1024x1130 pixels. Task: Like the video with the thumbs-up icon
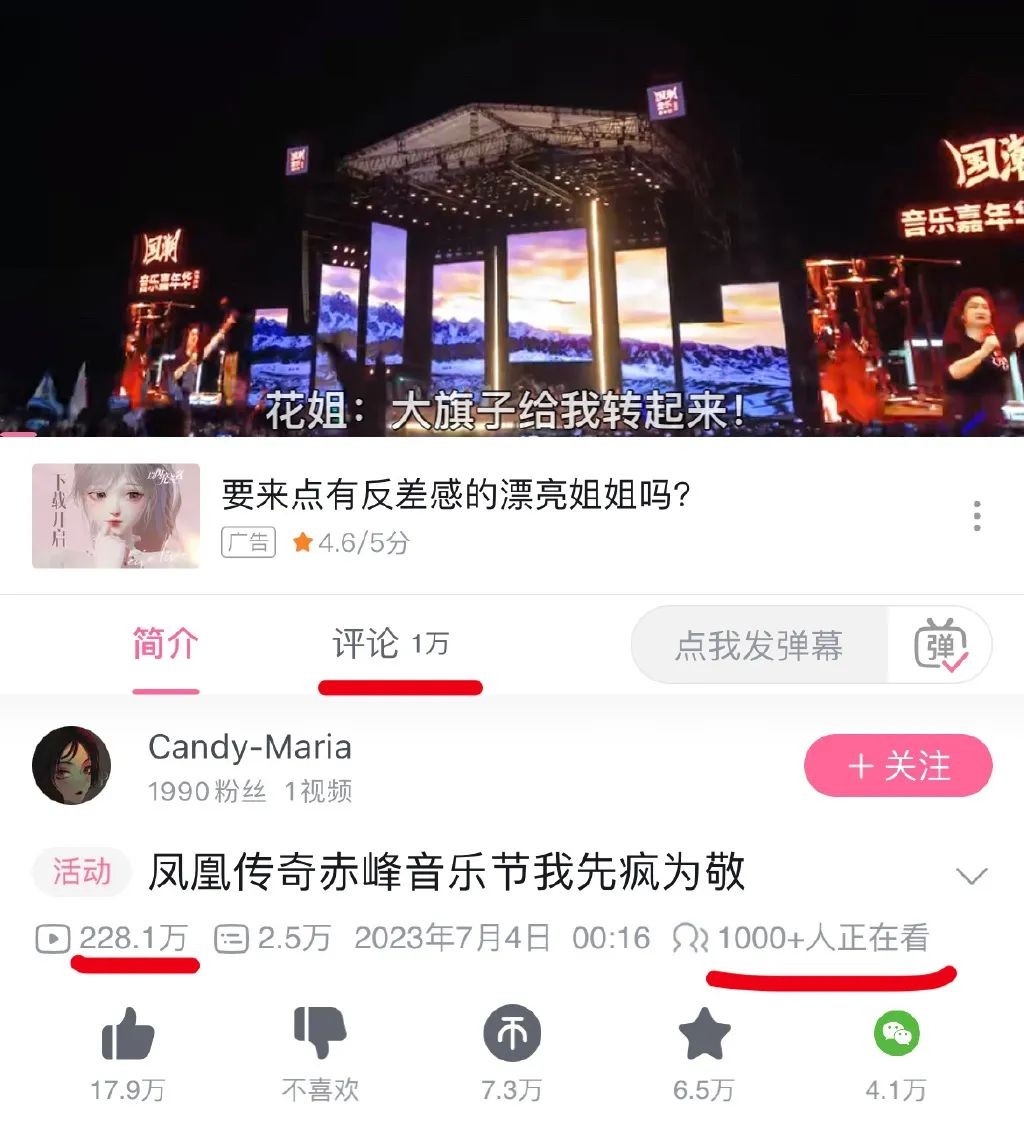pos(128,1035)
